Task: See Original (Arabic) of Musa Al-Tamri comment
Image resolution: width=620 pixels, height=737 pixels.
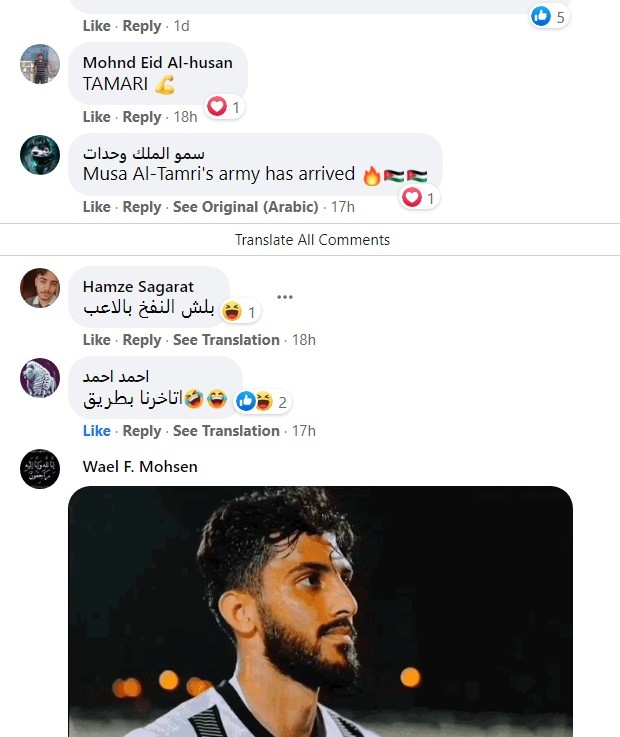Action: pos(245,207)
